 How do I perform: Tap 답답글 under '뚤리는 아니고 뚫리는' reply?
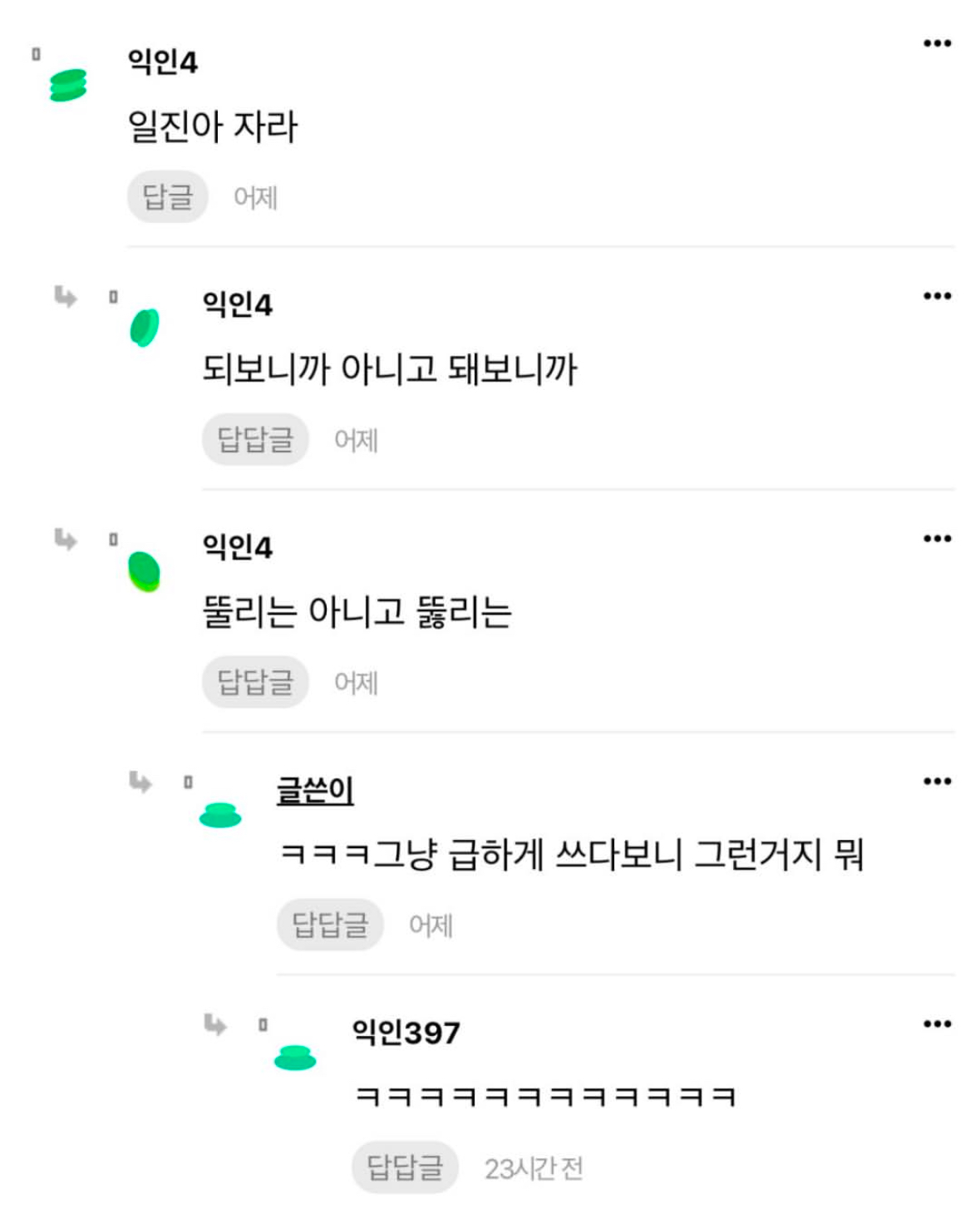255,682
